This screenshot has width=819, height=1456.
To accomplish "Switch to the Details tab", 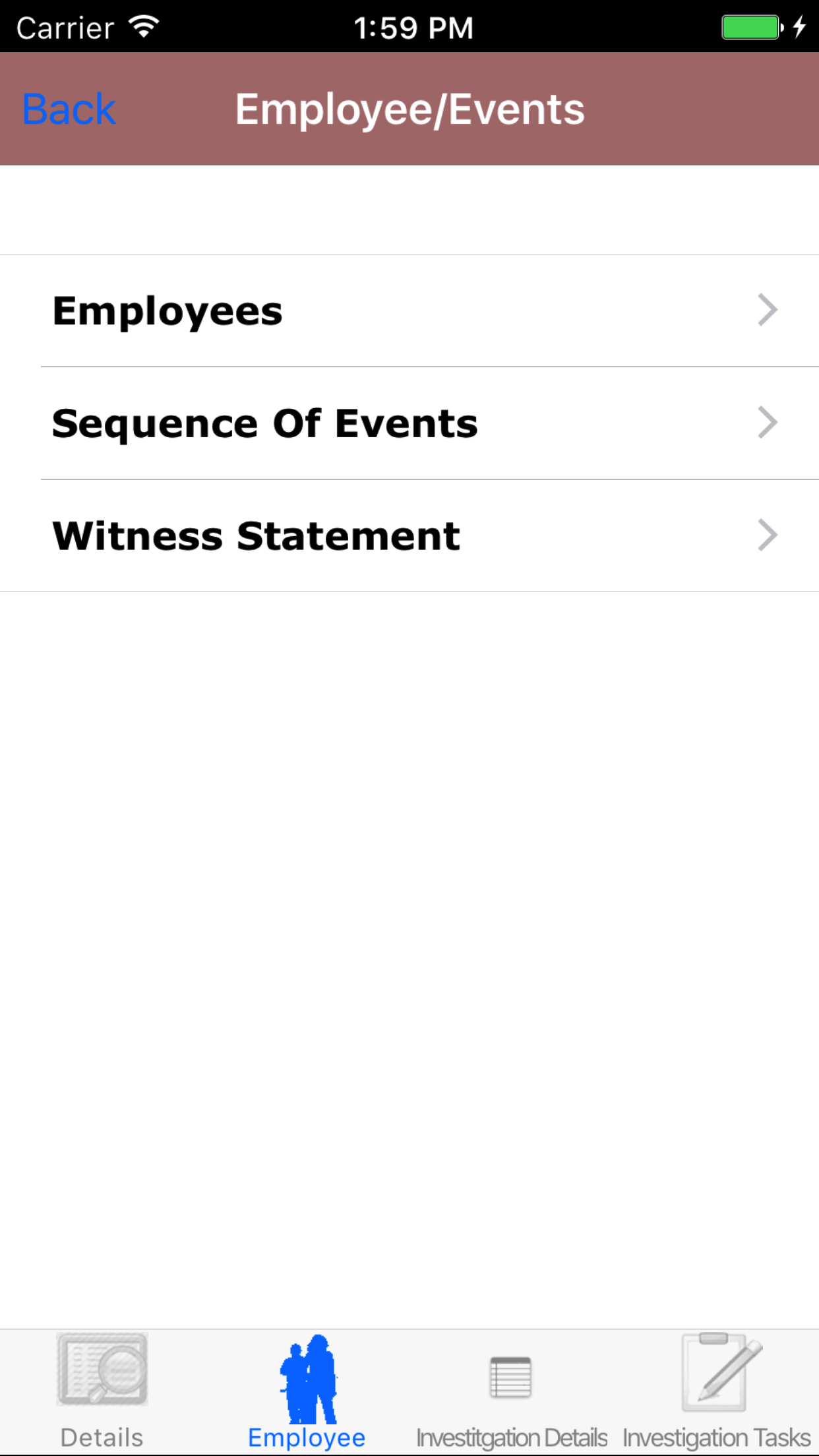I will [x=102, y=1391].
